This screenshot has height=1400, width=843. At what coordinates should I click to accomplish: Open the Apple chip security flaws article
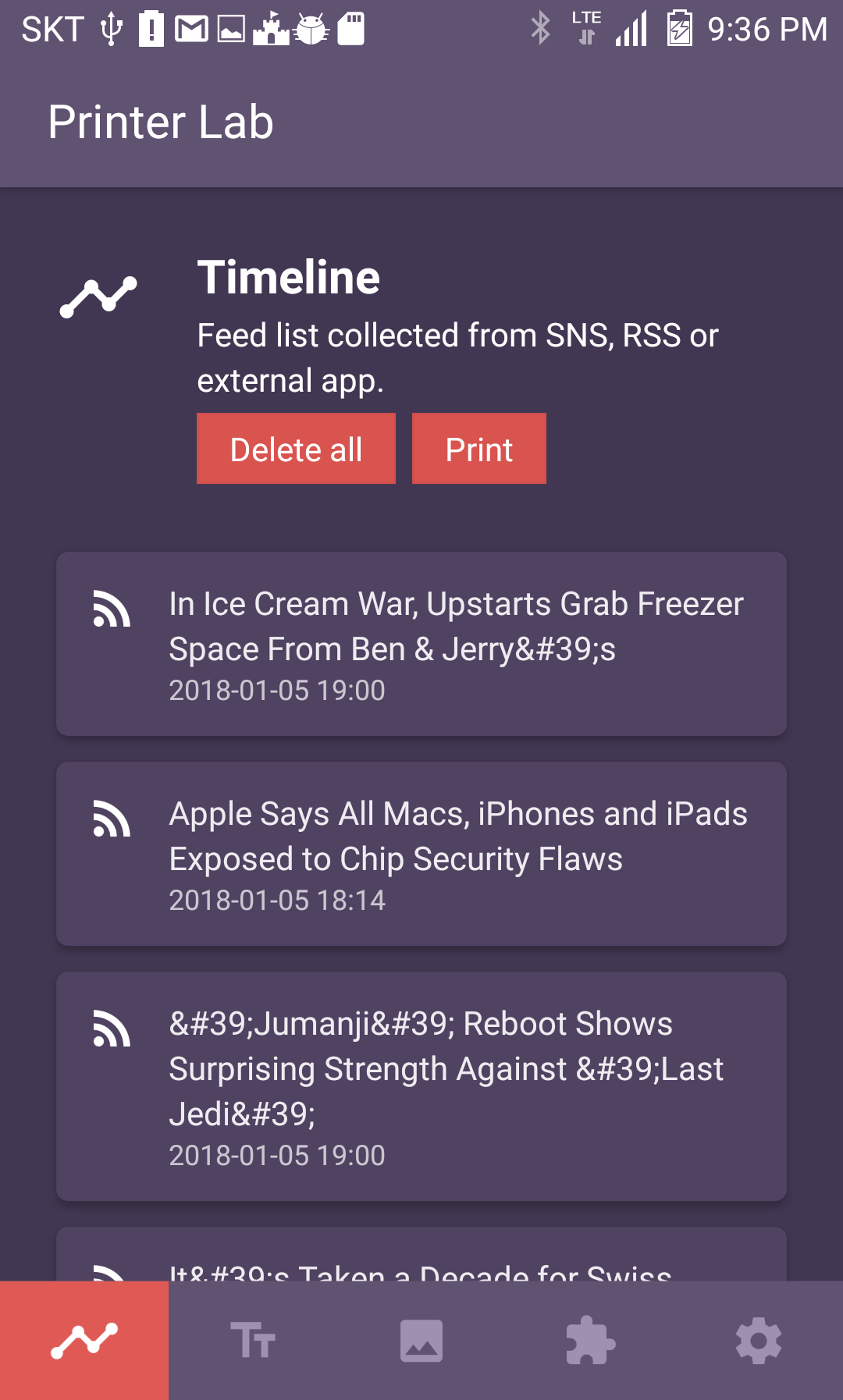pos(421,854)
